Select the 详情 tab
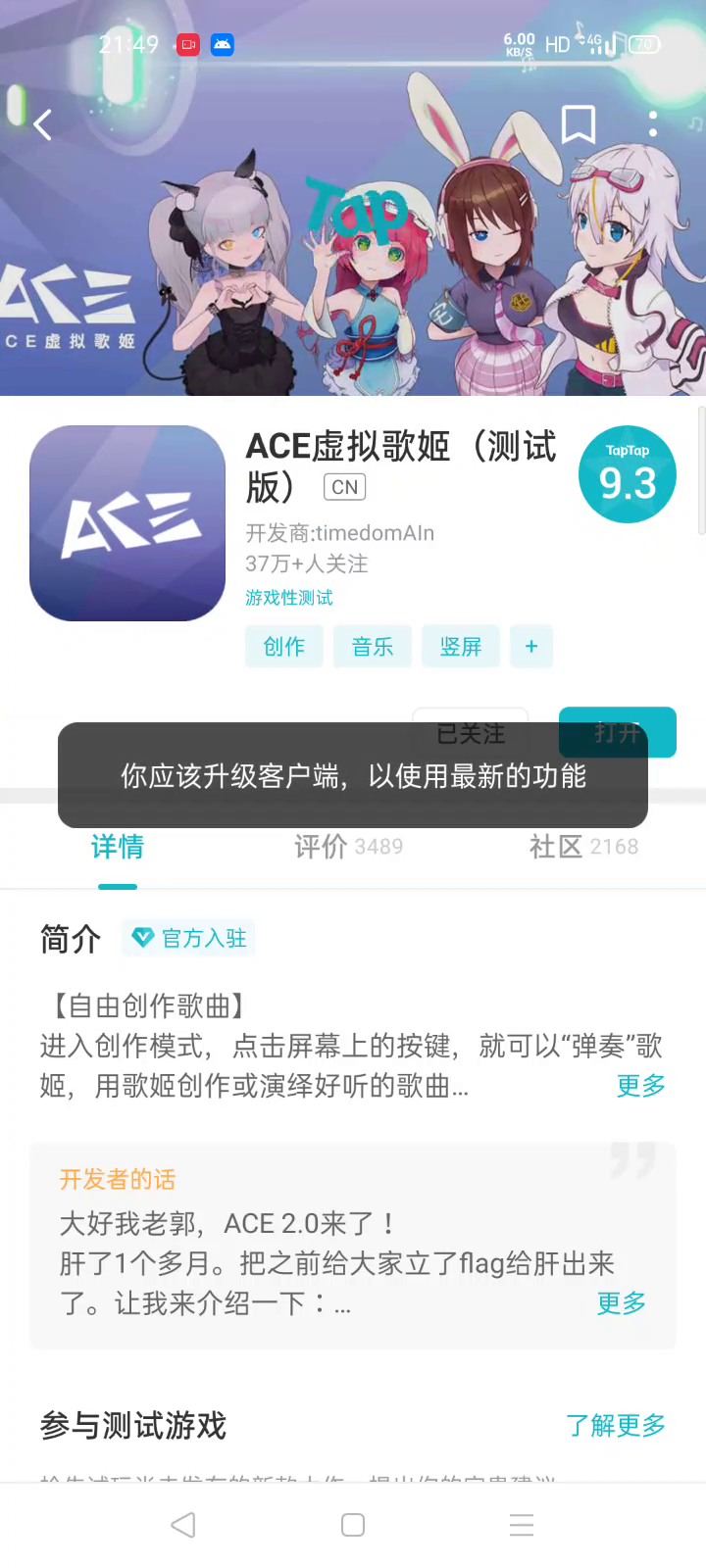 pyautogui.click(x=118, y=847)
